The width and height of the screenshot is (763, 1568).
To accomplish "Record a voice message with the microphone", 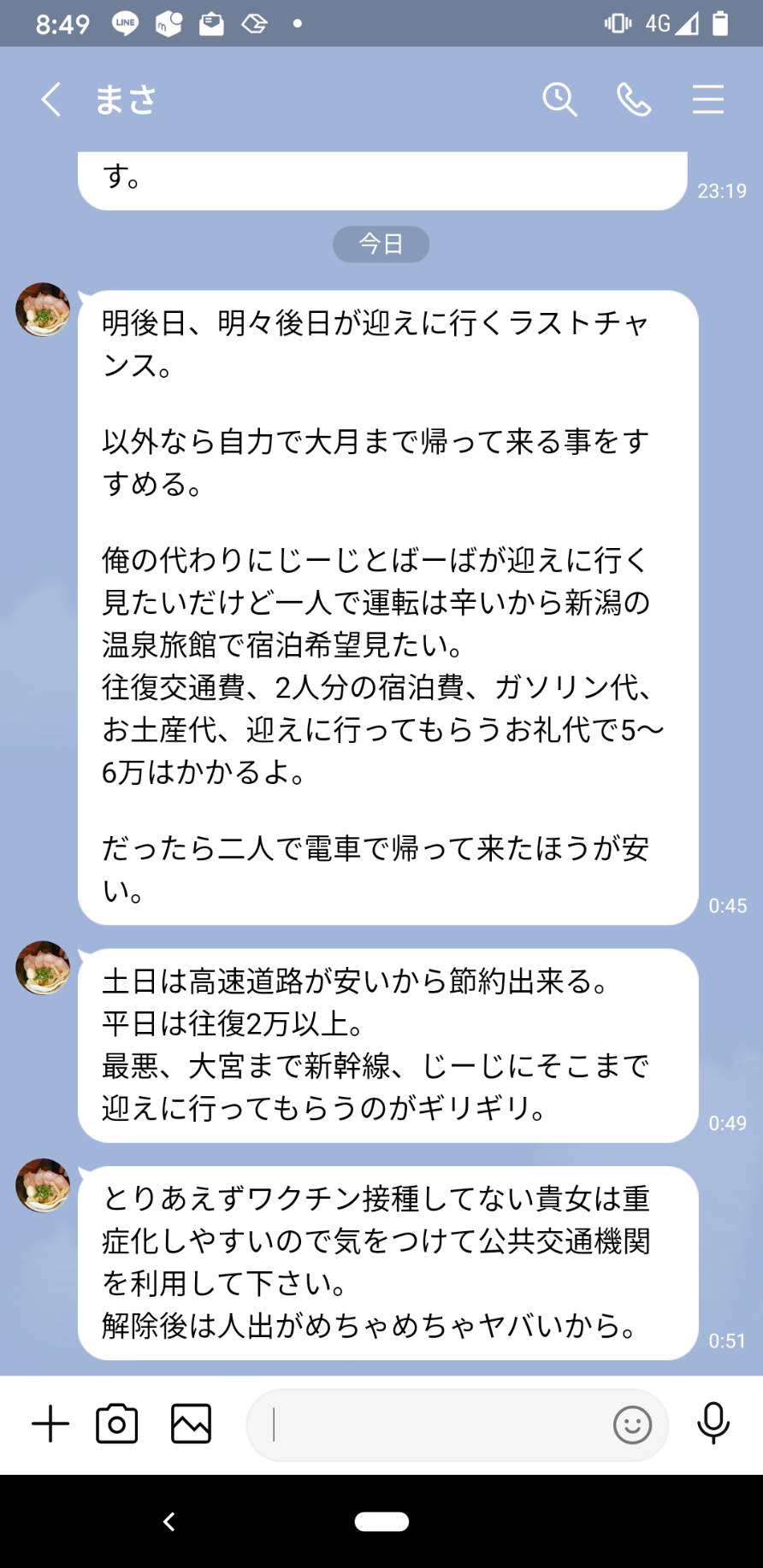I will [x=713, y=1424].
